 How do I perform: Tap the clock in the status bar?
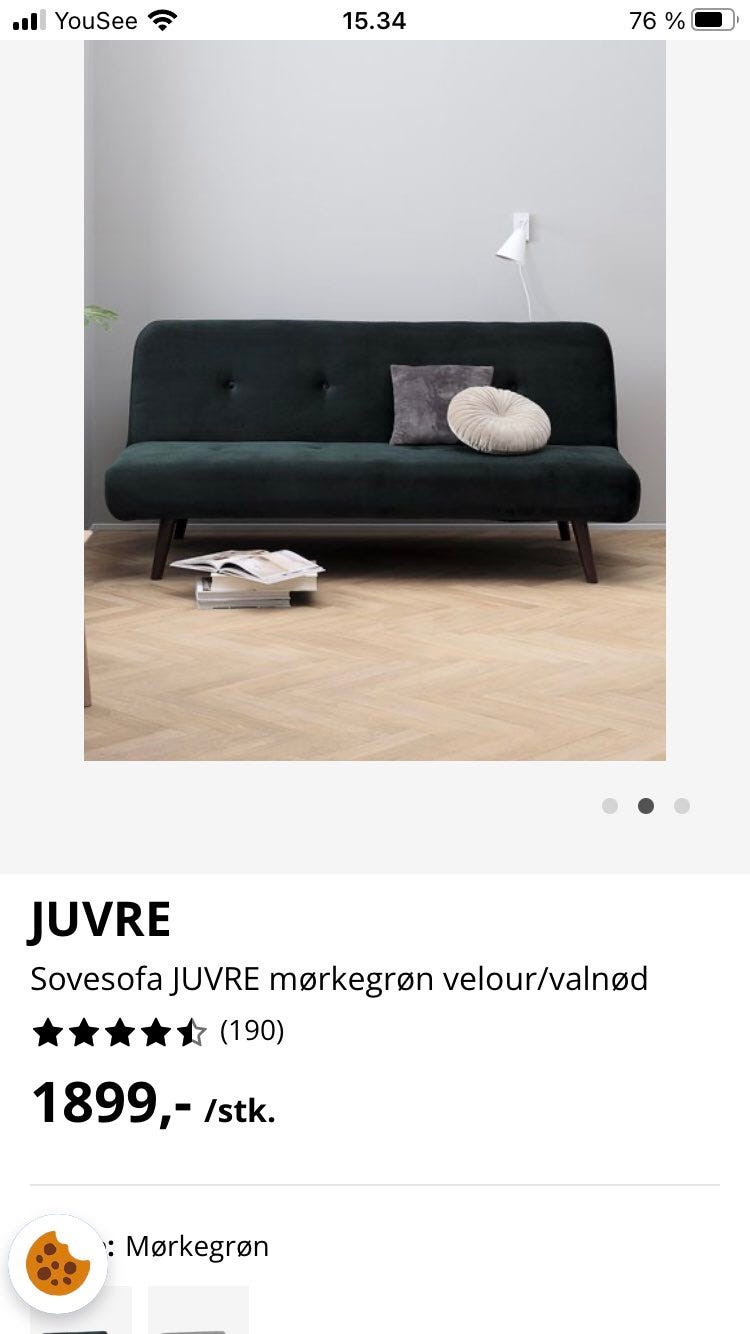click(x=374, y=20)
